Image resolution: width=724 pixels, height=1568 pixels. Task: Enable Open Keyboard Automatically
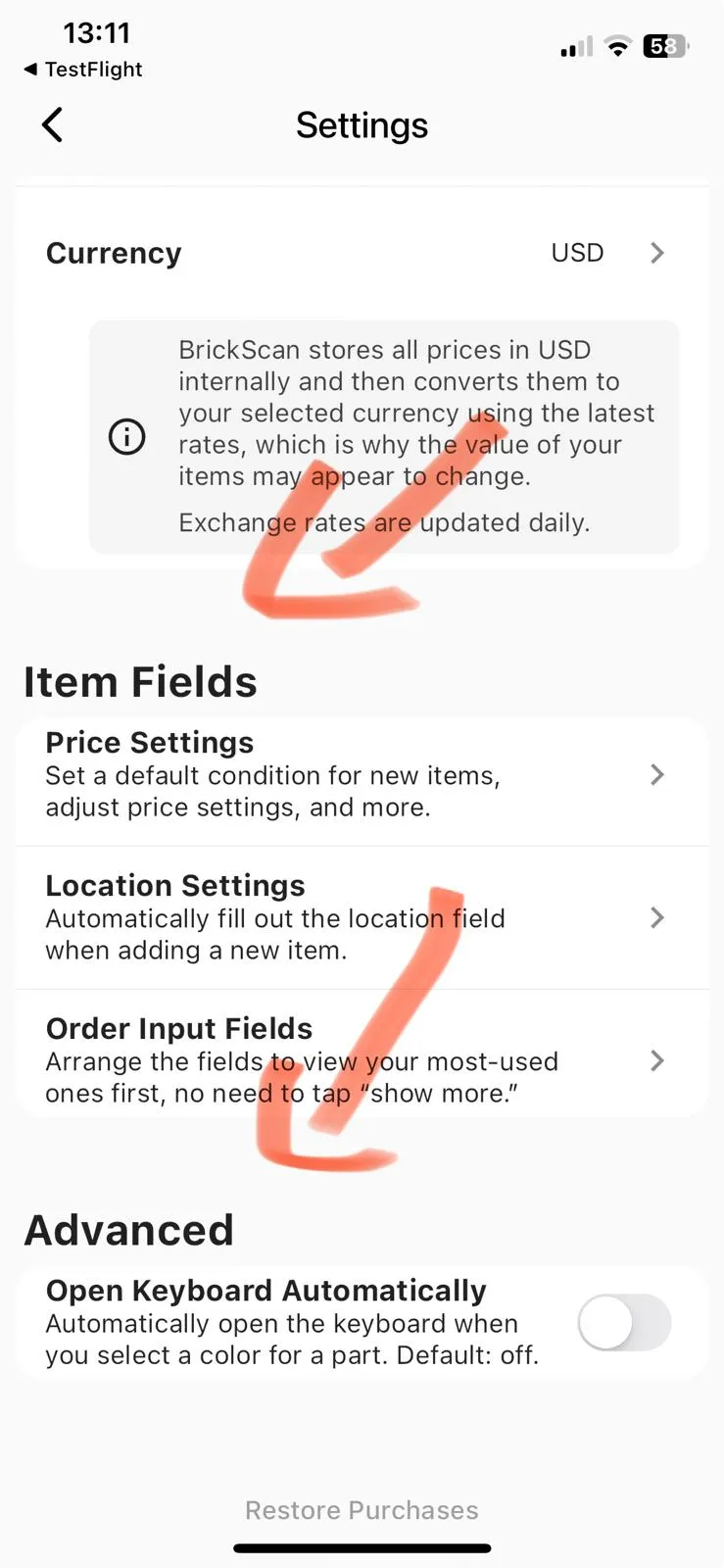tap(624, 1322)
